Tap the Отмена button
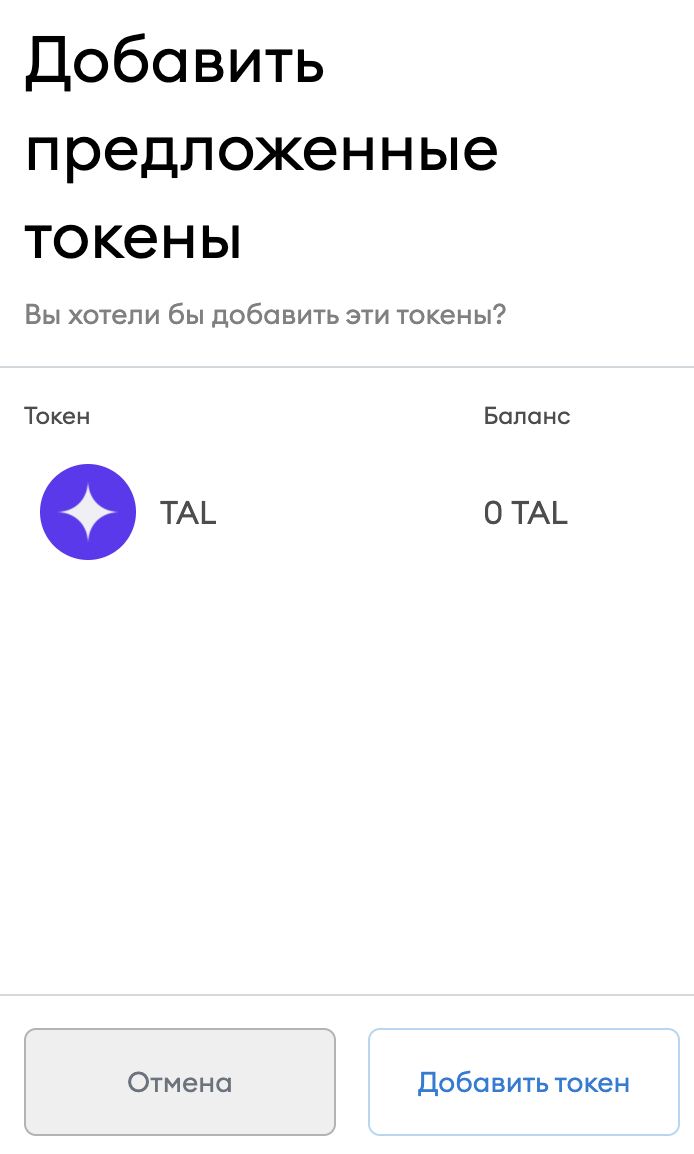 click(x=180, y=1082)
